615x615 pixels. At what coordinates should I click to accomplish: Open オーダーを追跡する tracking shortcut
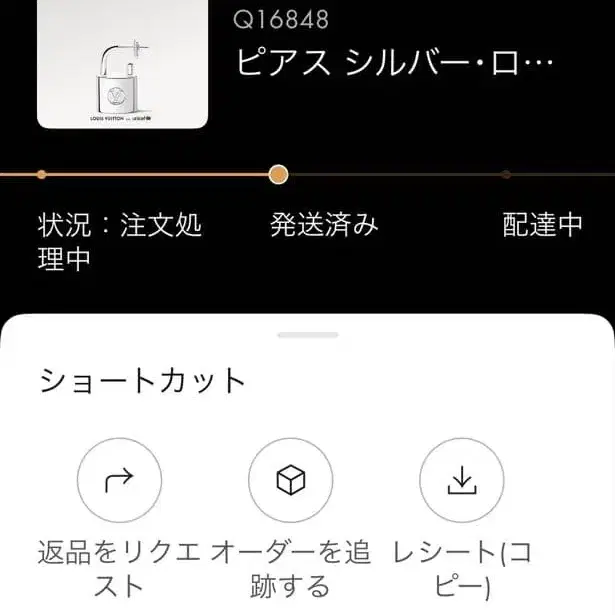291,480
